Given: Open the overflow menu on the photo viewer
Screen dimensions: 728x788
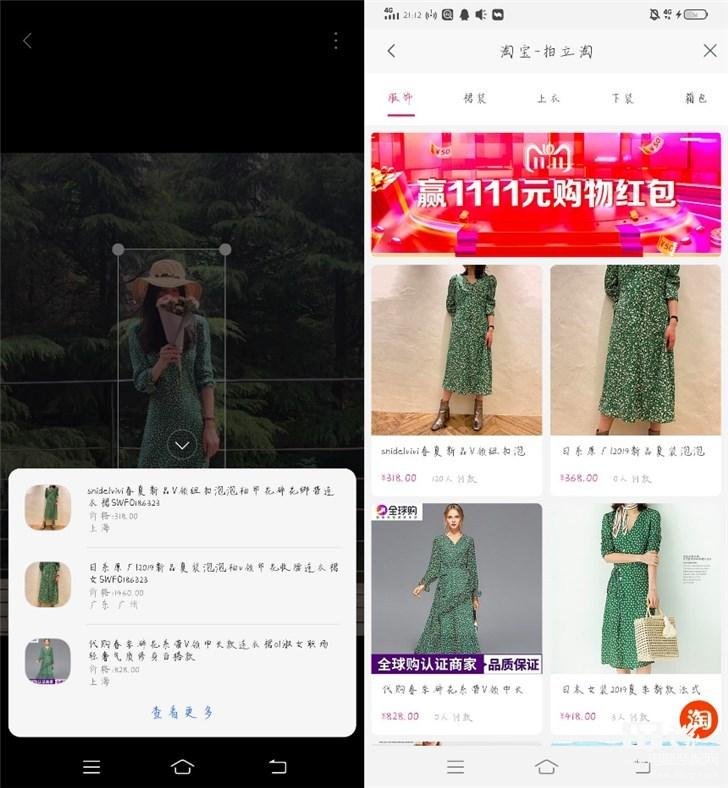Looking at the screenshot, I should tap(335, 41).
